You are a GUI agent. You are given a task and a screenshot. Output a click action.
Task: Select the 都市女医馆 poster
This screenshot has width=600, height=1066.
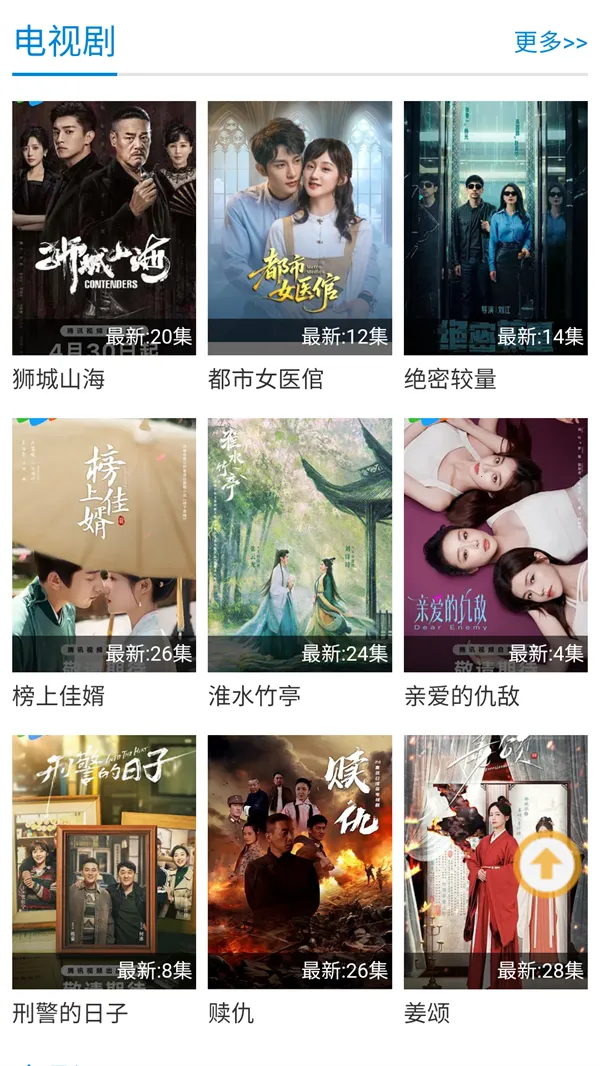click(300, 228)
